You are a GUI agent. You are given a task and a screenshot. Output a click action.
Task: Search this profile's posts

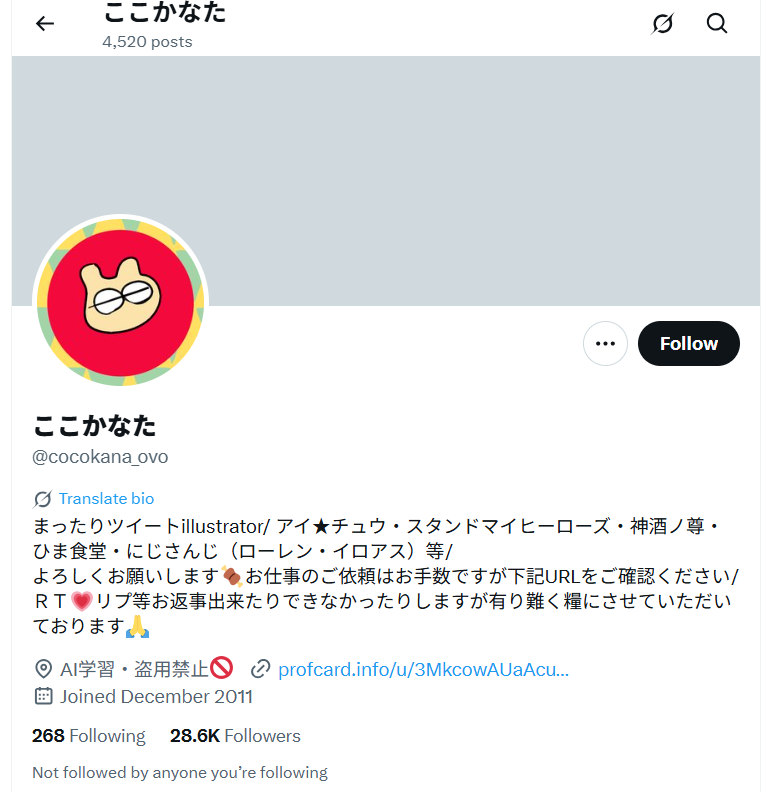[717, 23]
